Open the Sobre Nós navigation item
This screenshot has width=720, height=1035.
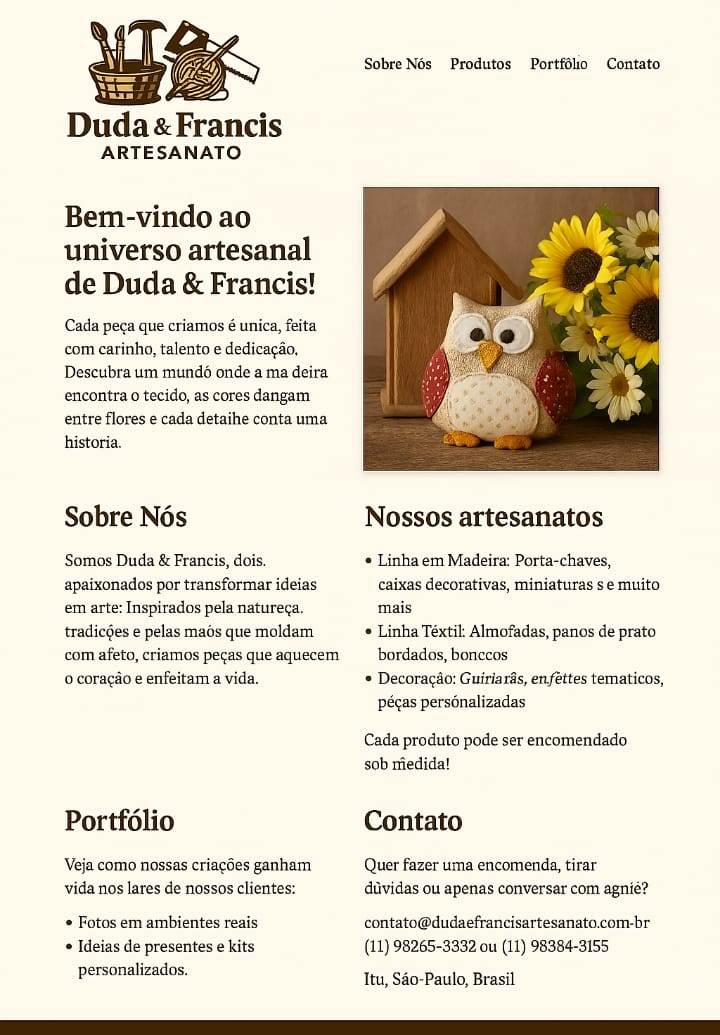pyautogui.click(x=398, y=64)
